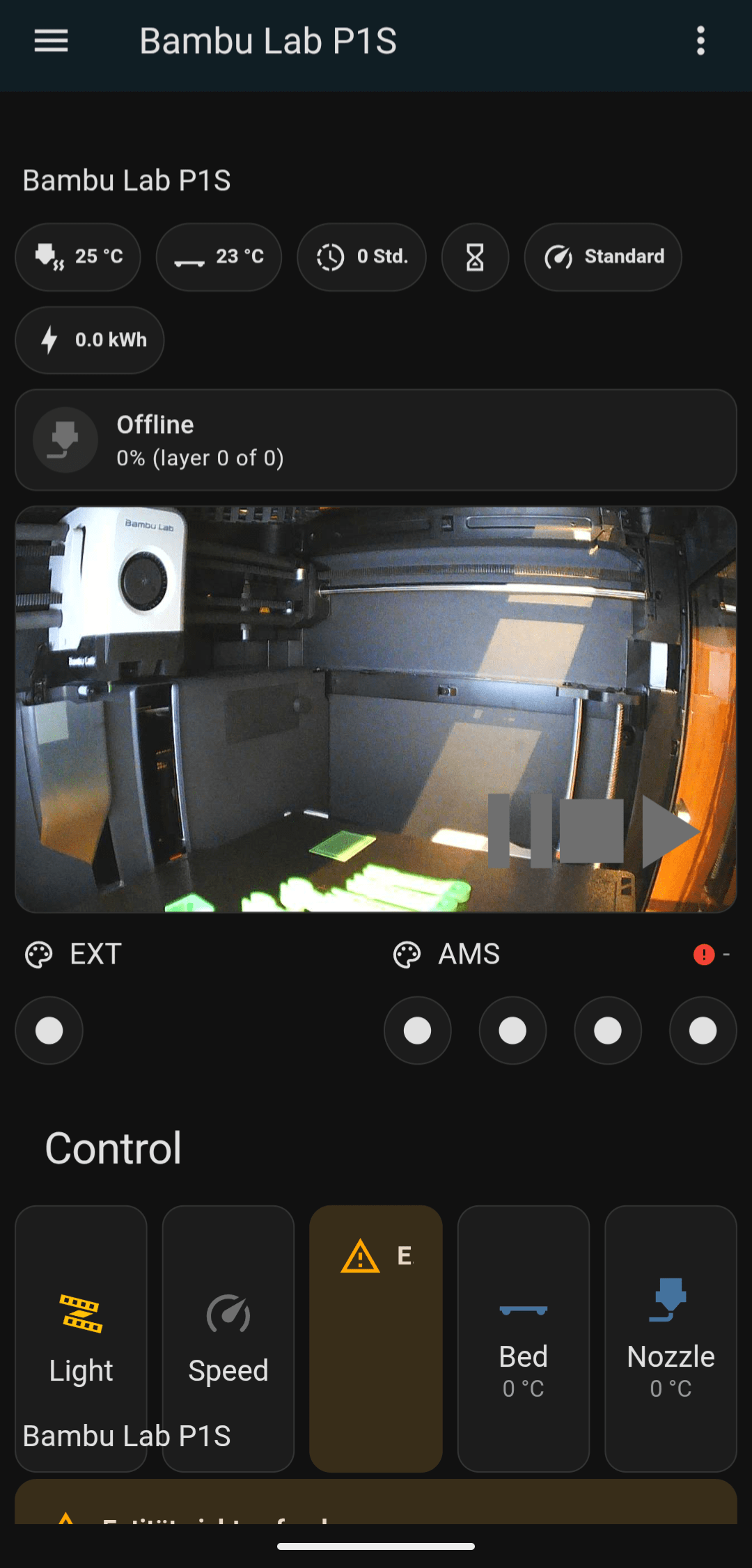Tap the hourglass chip
Viewport: 752px width, 1568px height.
point(475,257)
